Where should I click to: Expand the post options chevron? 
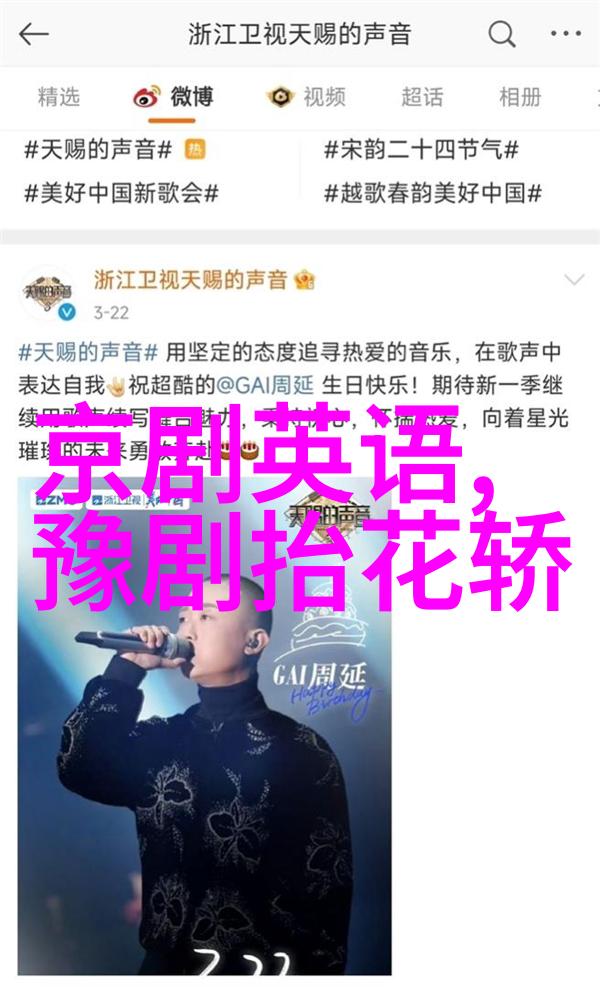[x=573, y=280]
